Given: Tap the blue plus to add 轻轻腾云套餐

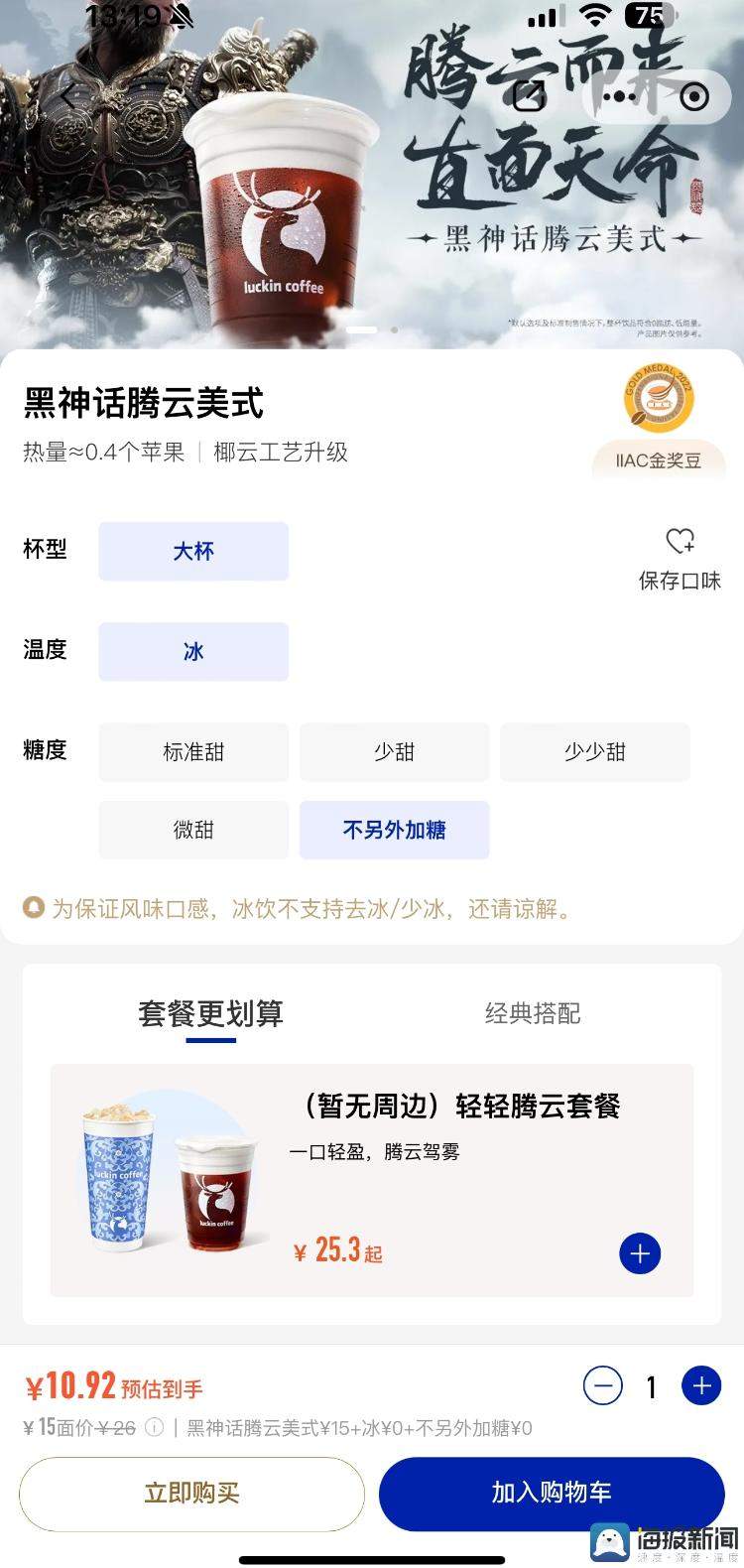Looking at the screenshot, I should coord(639,1253).
